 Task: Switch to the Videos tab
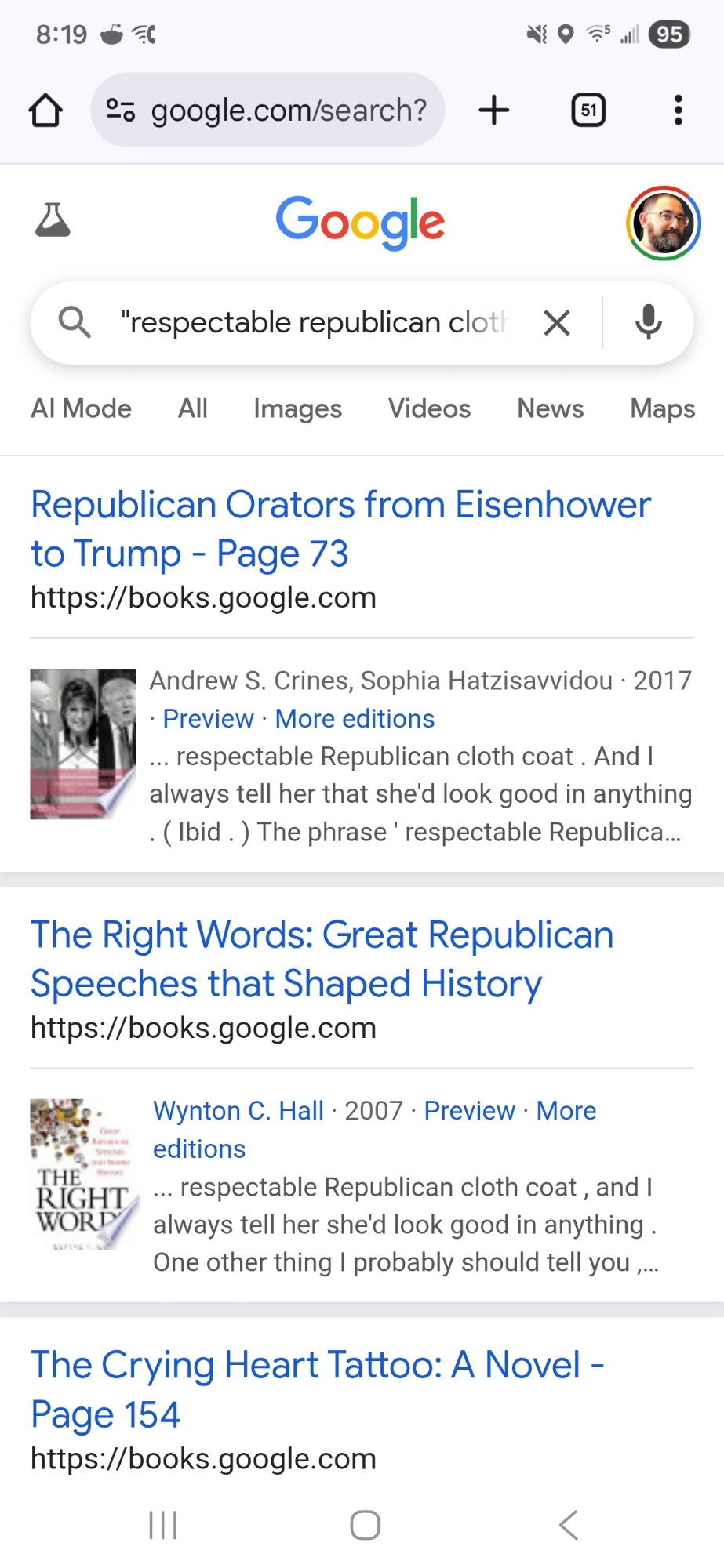click(x=429, y=408)
